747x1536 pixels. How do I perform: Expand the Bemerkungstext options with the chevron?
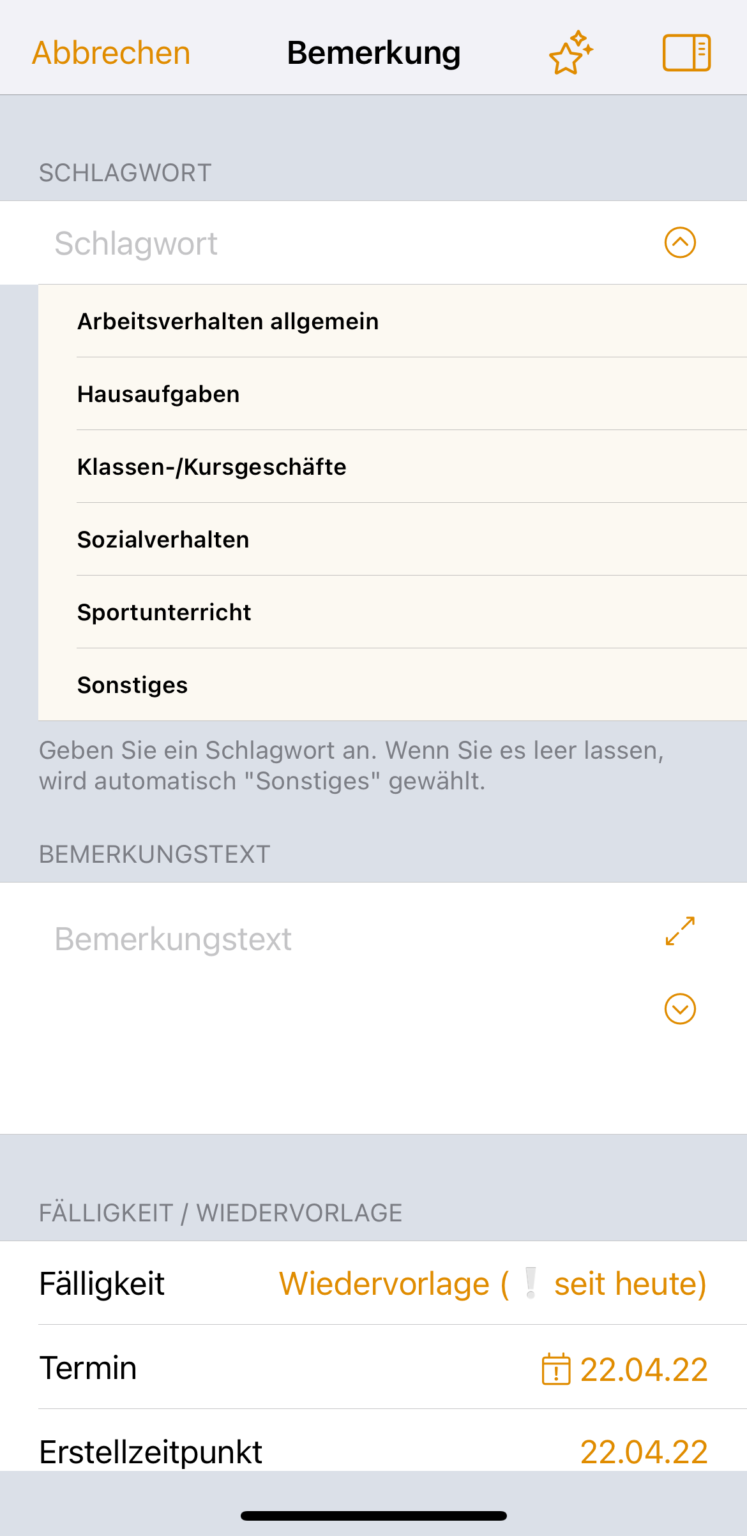coord(679,1009)
